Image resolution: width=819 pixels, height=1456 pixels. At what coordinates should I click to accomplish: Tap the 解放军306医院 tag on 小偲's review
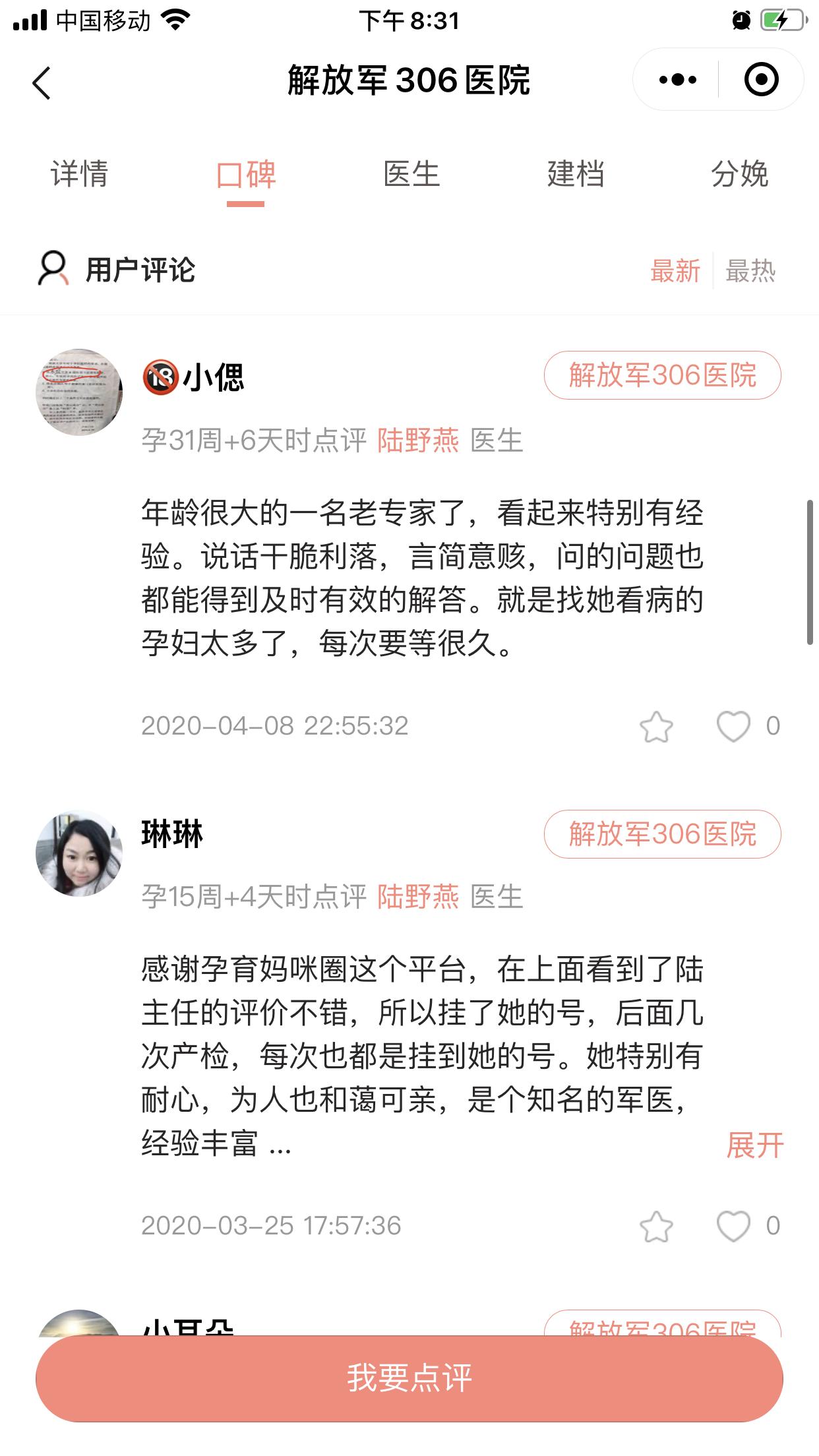[661, 376]
